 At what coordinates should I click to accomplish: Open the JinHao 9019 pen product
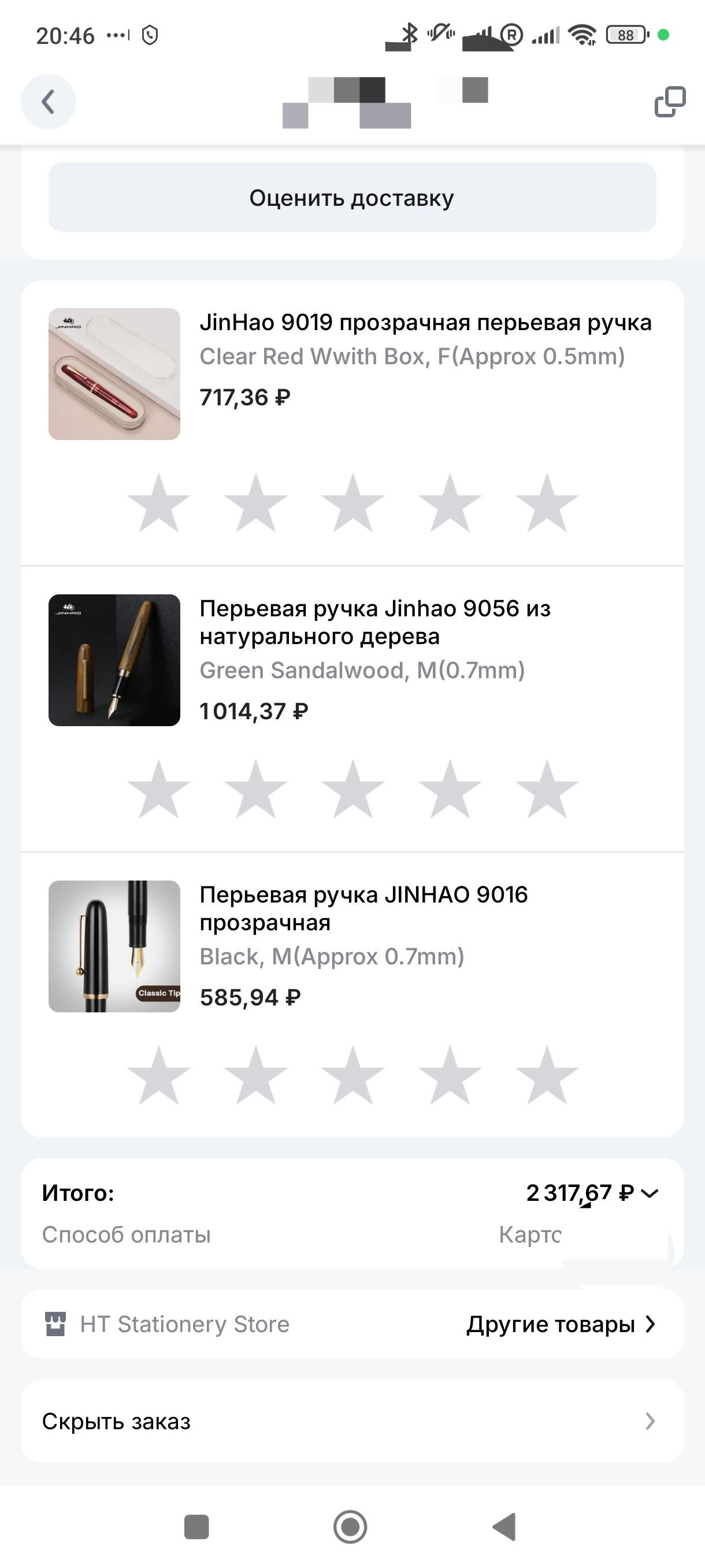(425, 323)
